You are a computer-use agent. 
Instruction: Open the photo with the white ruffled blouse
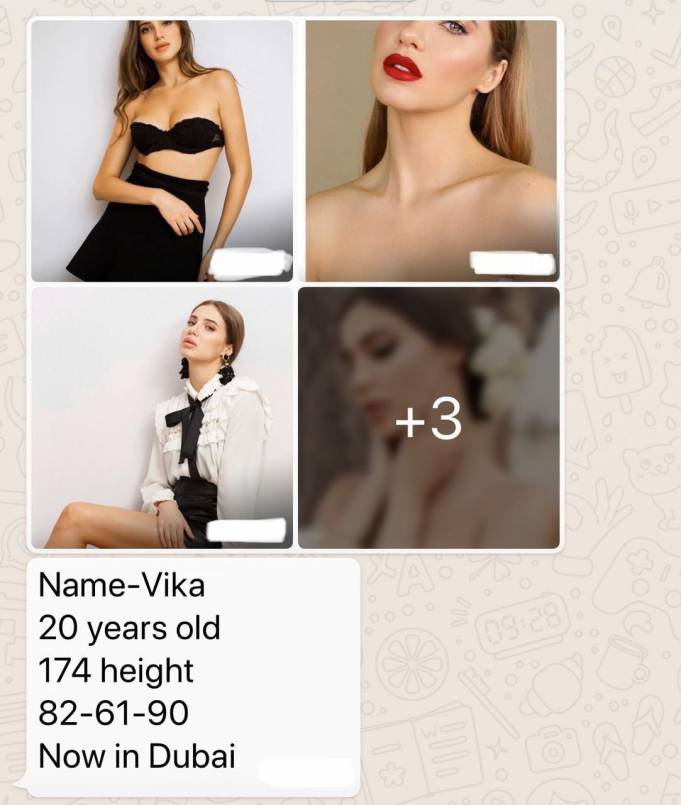[x=162, y=417]
